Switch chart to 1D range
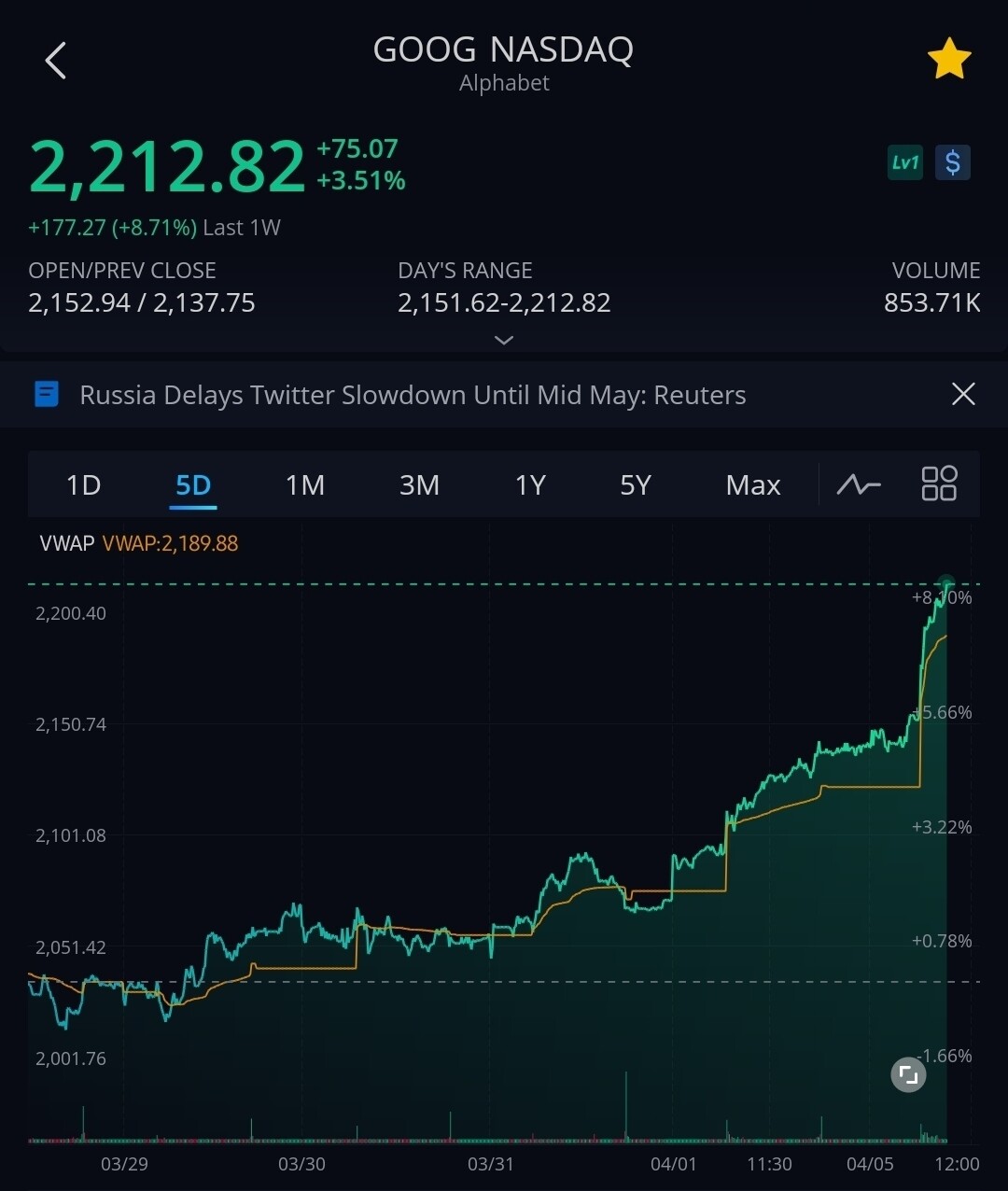This screenshot has height=1191, width=1008. coord(83,485)
